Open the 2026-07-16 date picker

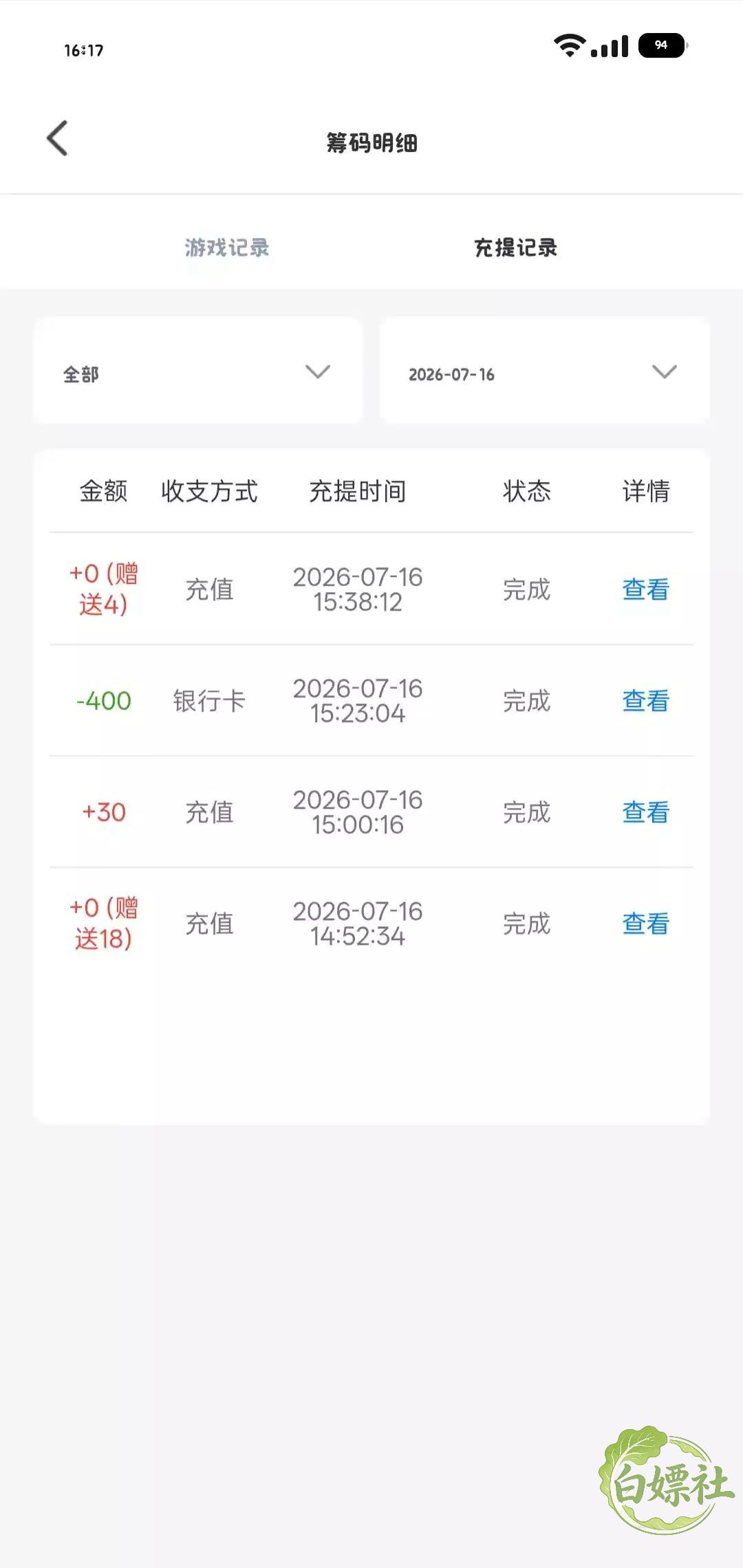544,371
